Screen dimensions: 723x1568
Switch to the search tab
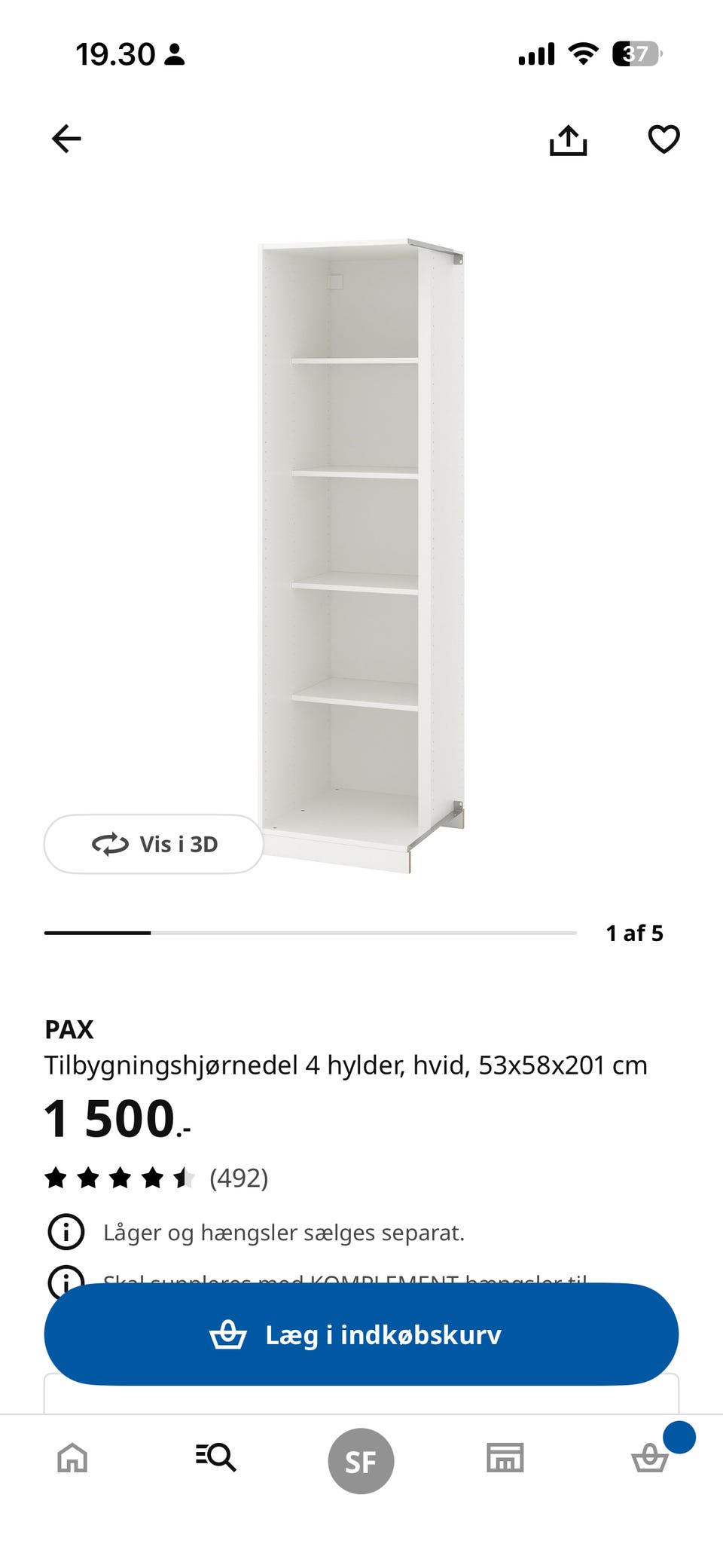(x=216, y=1457)
